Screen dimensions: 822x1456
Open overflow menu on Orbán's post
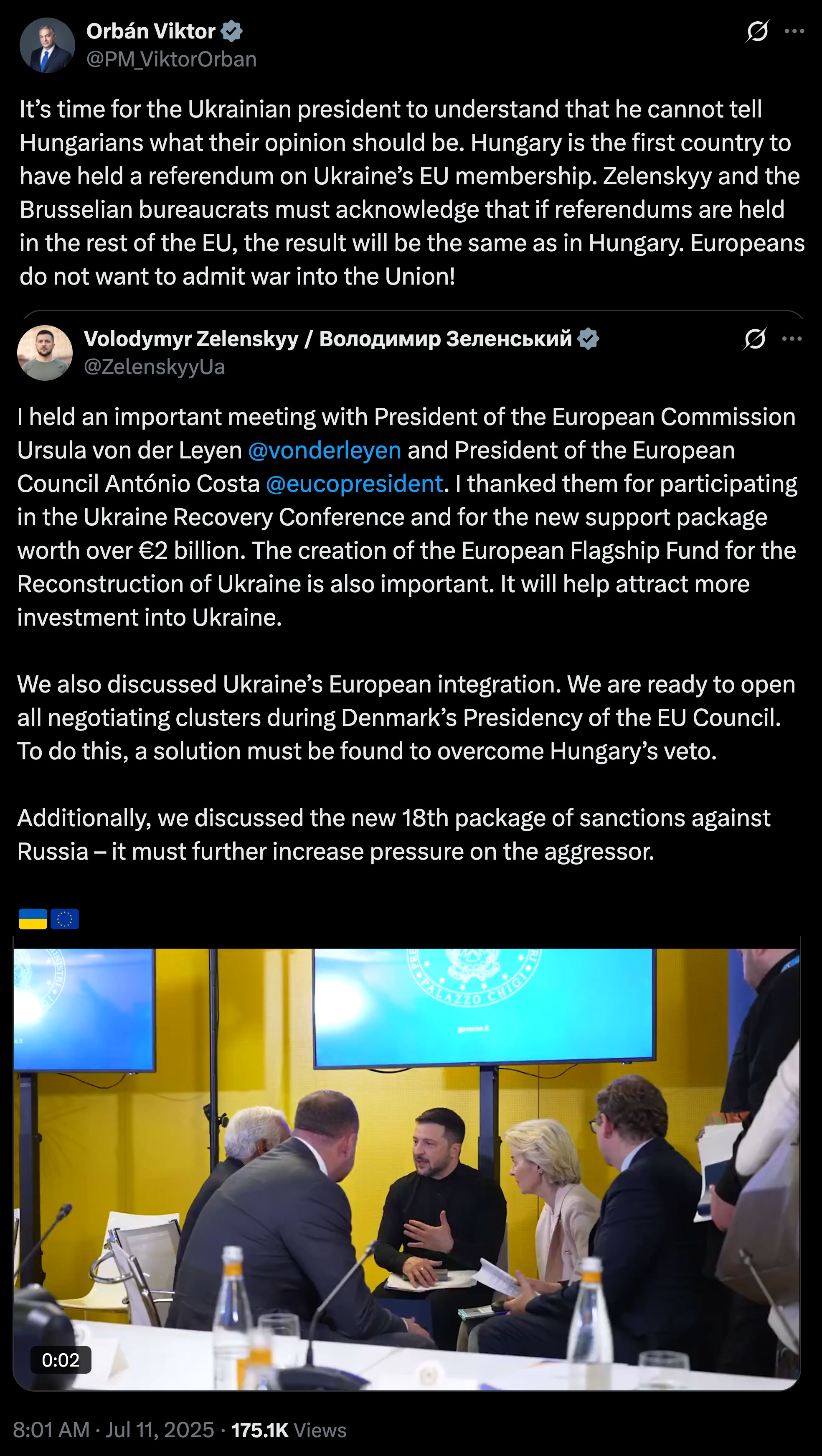tap(794, 31)
